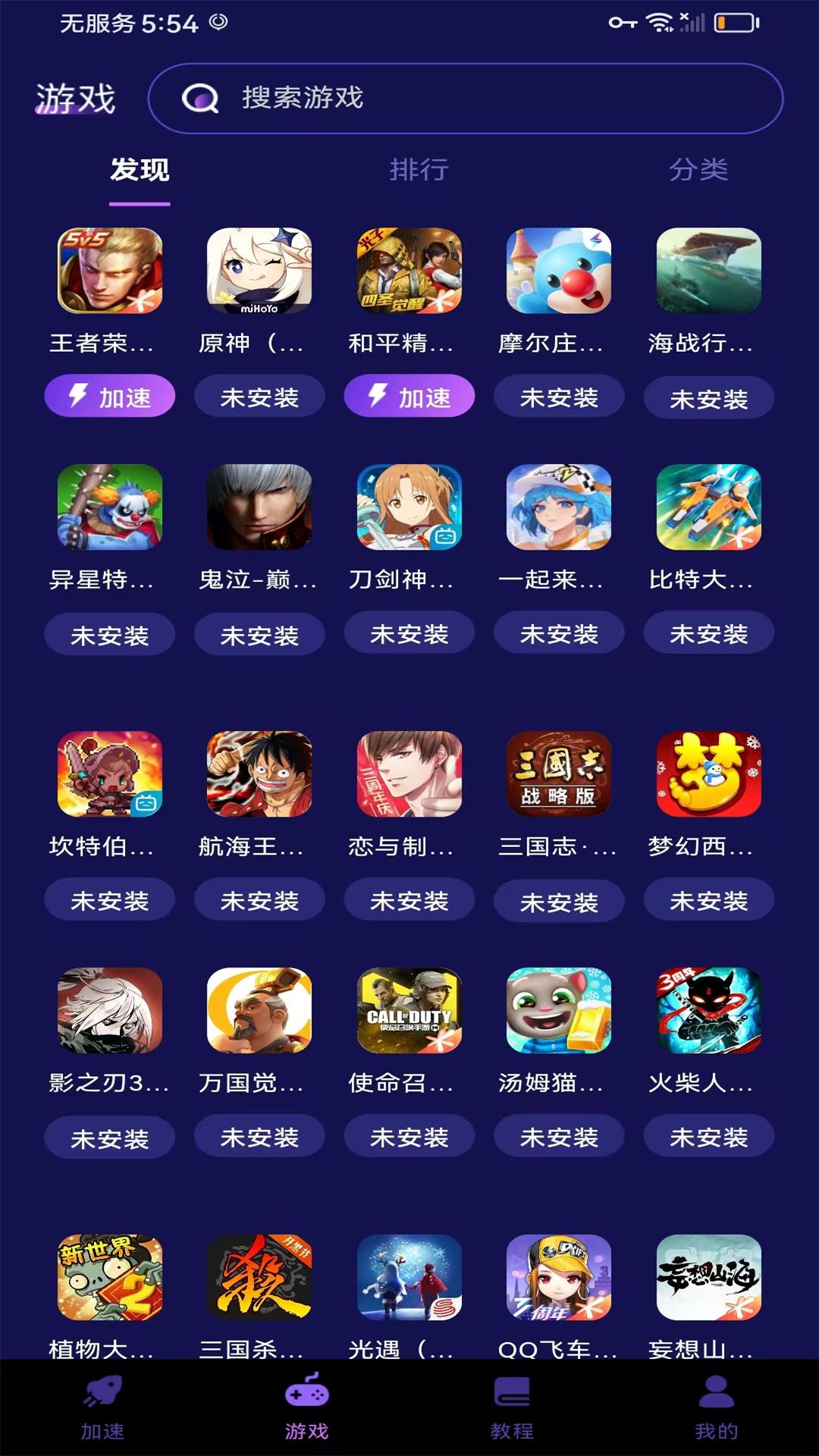Image resolution: width=819 pixels, height=1456 pixels.
Task: Open the 我的 profile tab
Action: tap(716, 1408)
